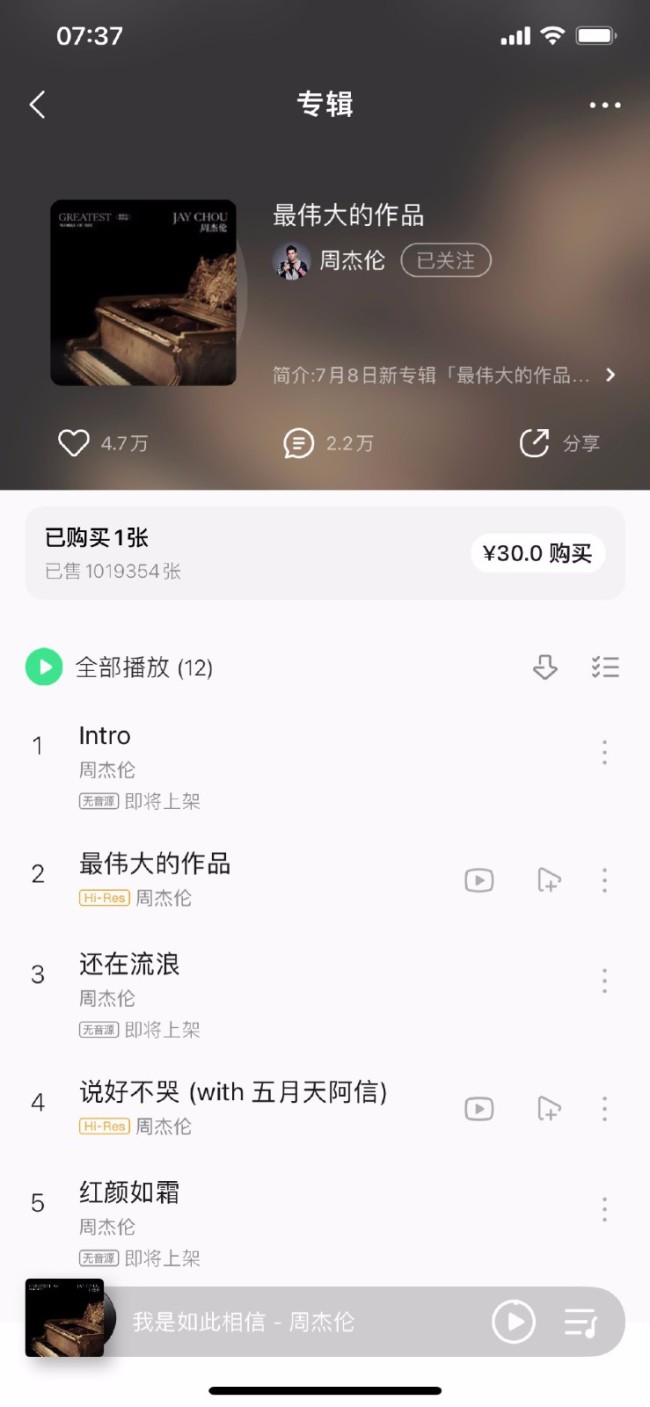The height and width of the screenshot is (1407, 650).
Task: Open more options for Intro
Action: [x=604, y=752]
